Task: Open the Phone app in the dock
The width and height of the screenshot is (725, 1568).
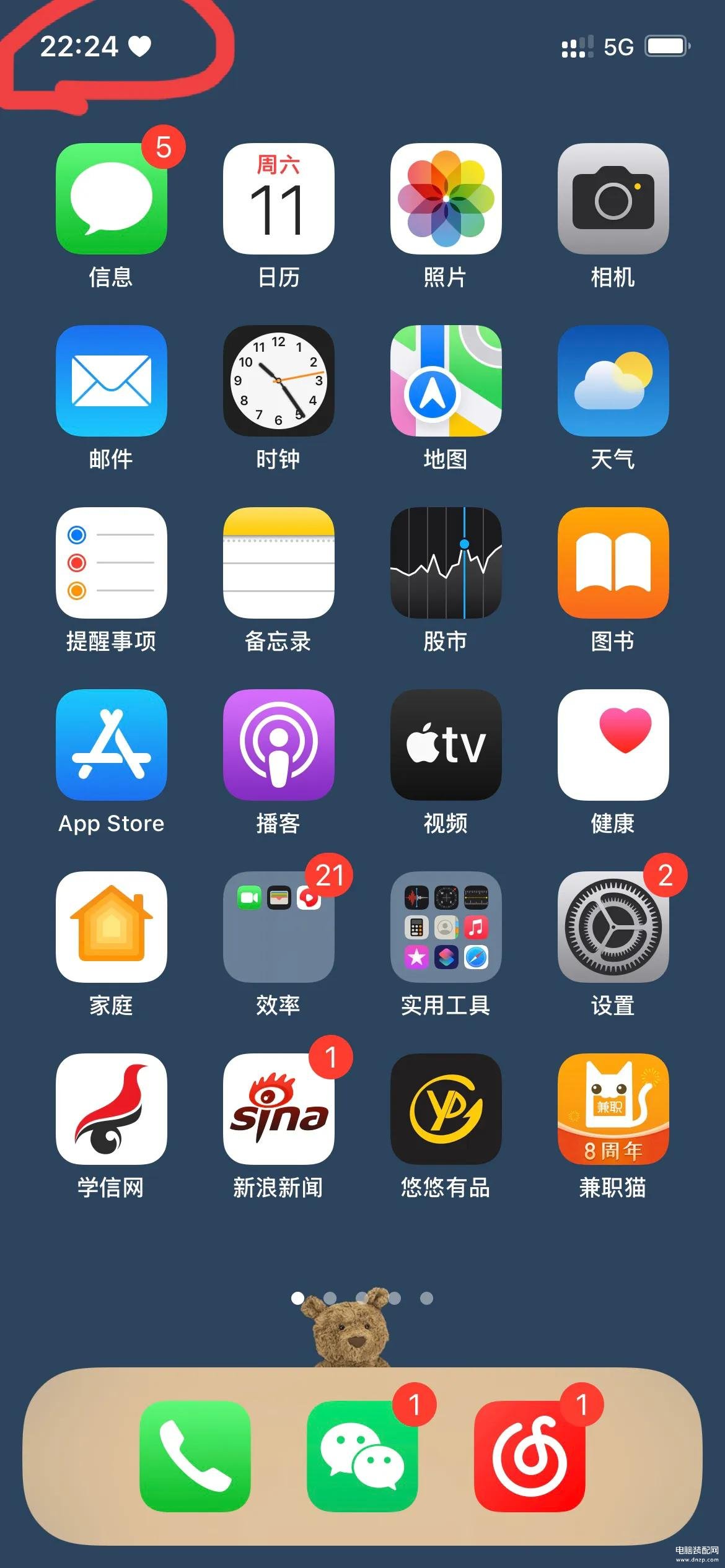Action: pos(195,1457)
